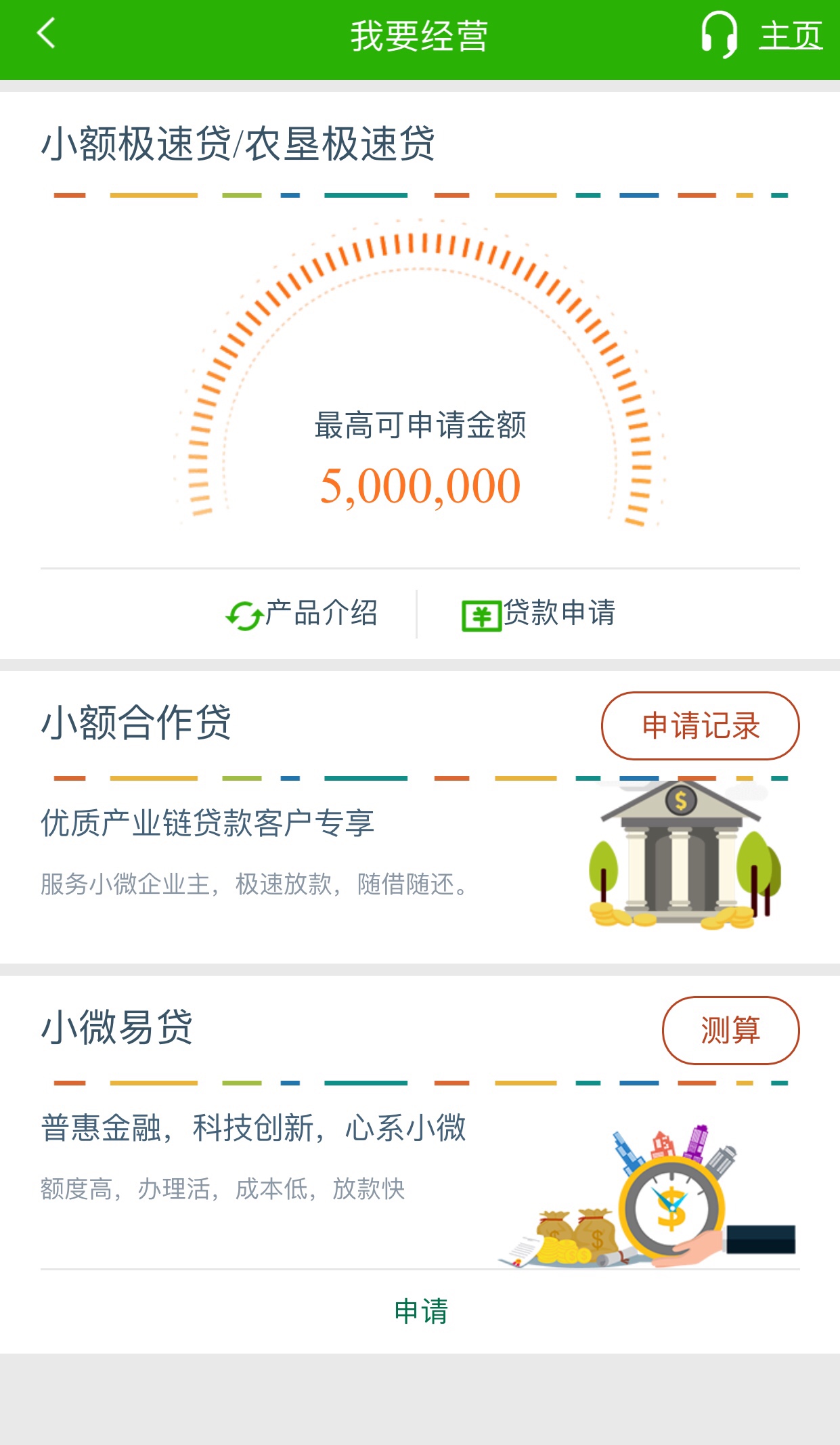840x1445 pixels.
Task: Open the 申请记录 button for 小额合作贷
Action: pos(700,726)
